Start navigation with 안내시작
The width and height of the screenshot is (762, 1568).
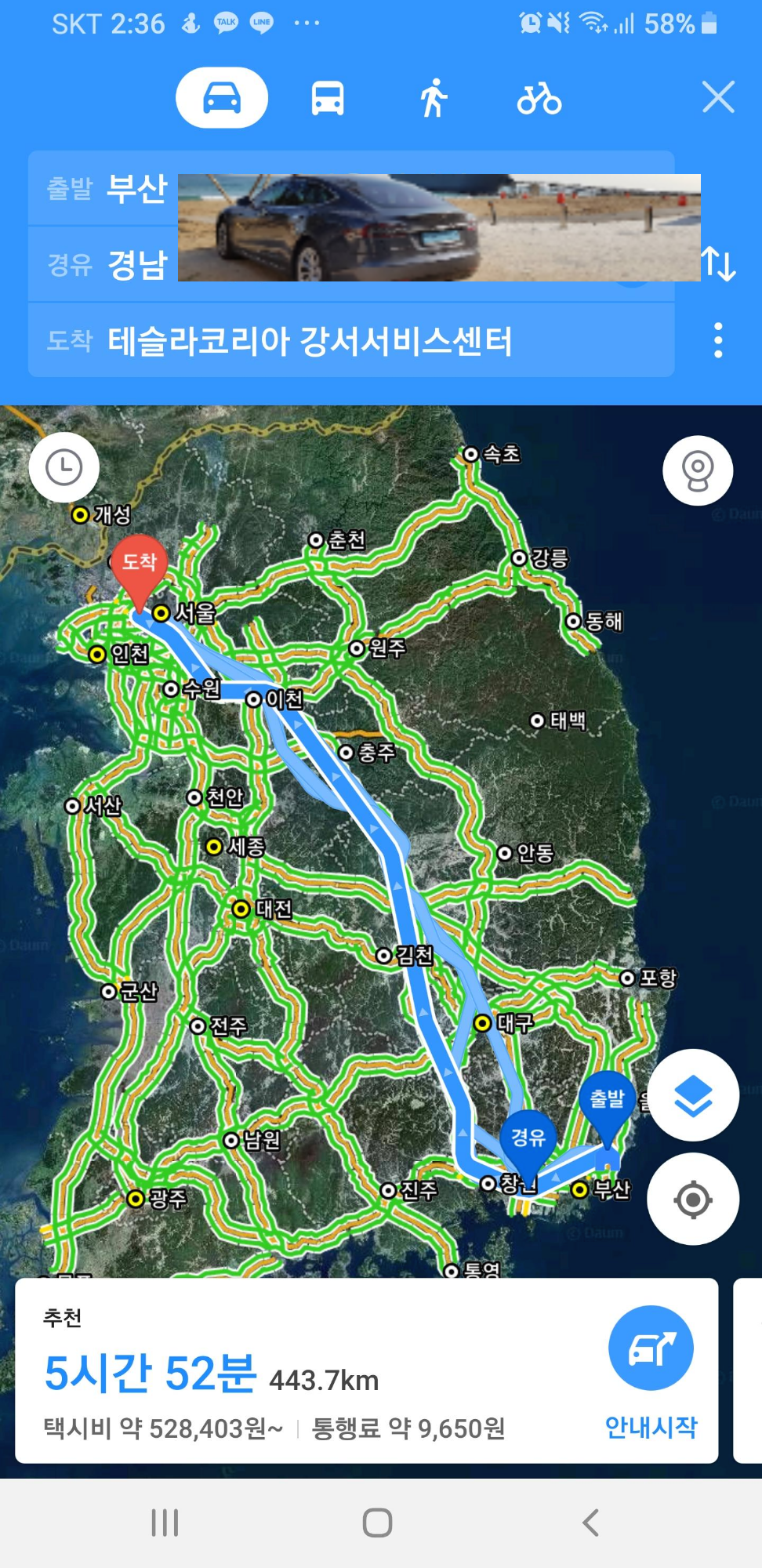[x=651, y=1374]
